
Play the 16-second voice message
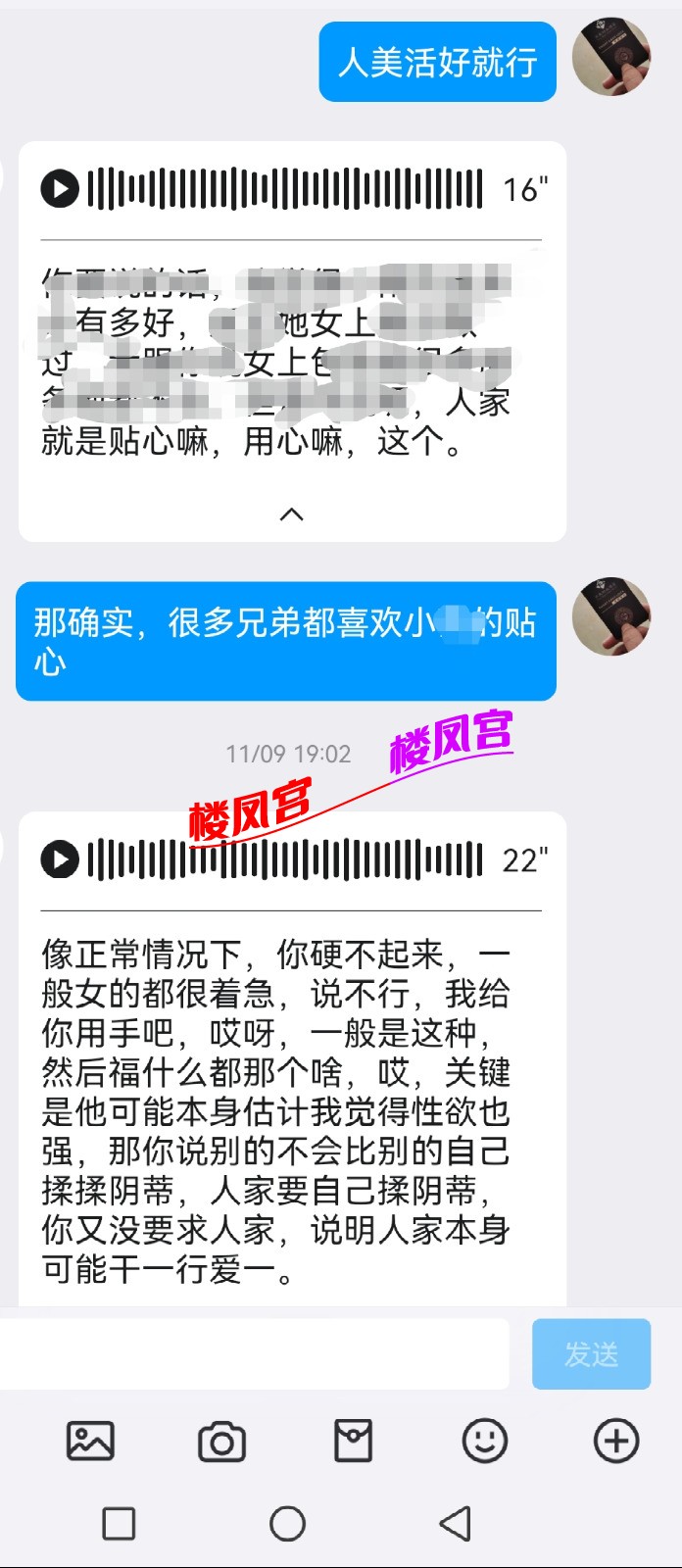pos(60,188)
